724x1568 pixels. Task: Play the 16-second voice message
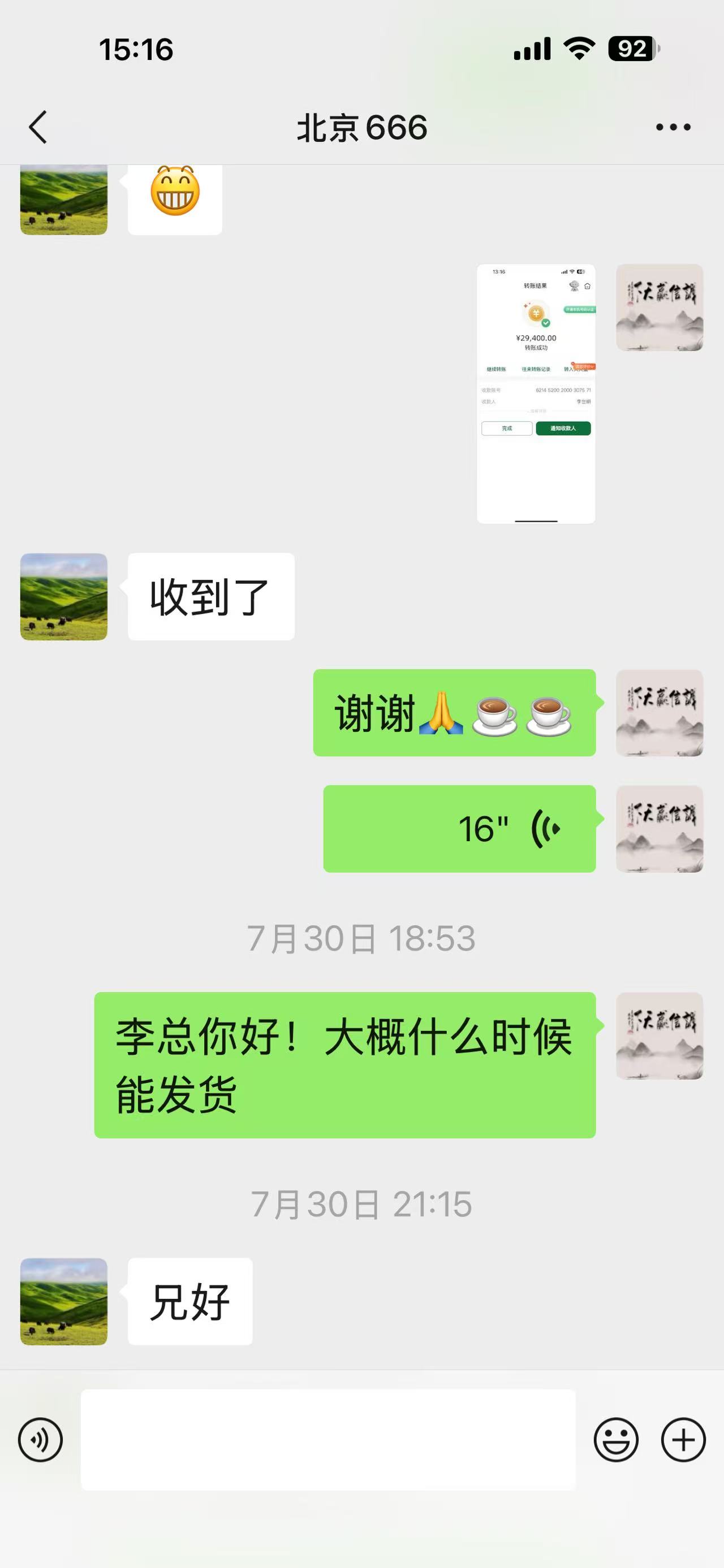[459, 829]
